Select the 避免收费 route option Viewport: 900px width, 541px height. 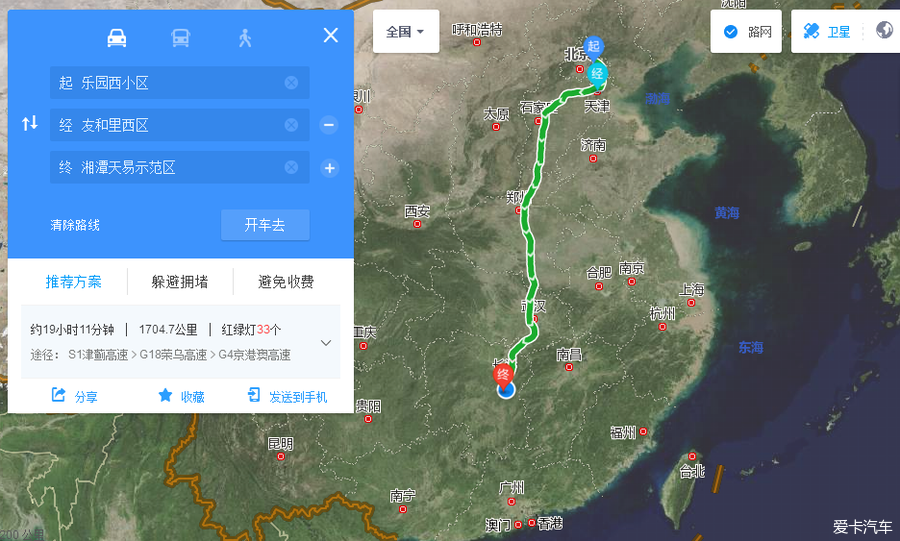[286, 282]
